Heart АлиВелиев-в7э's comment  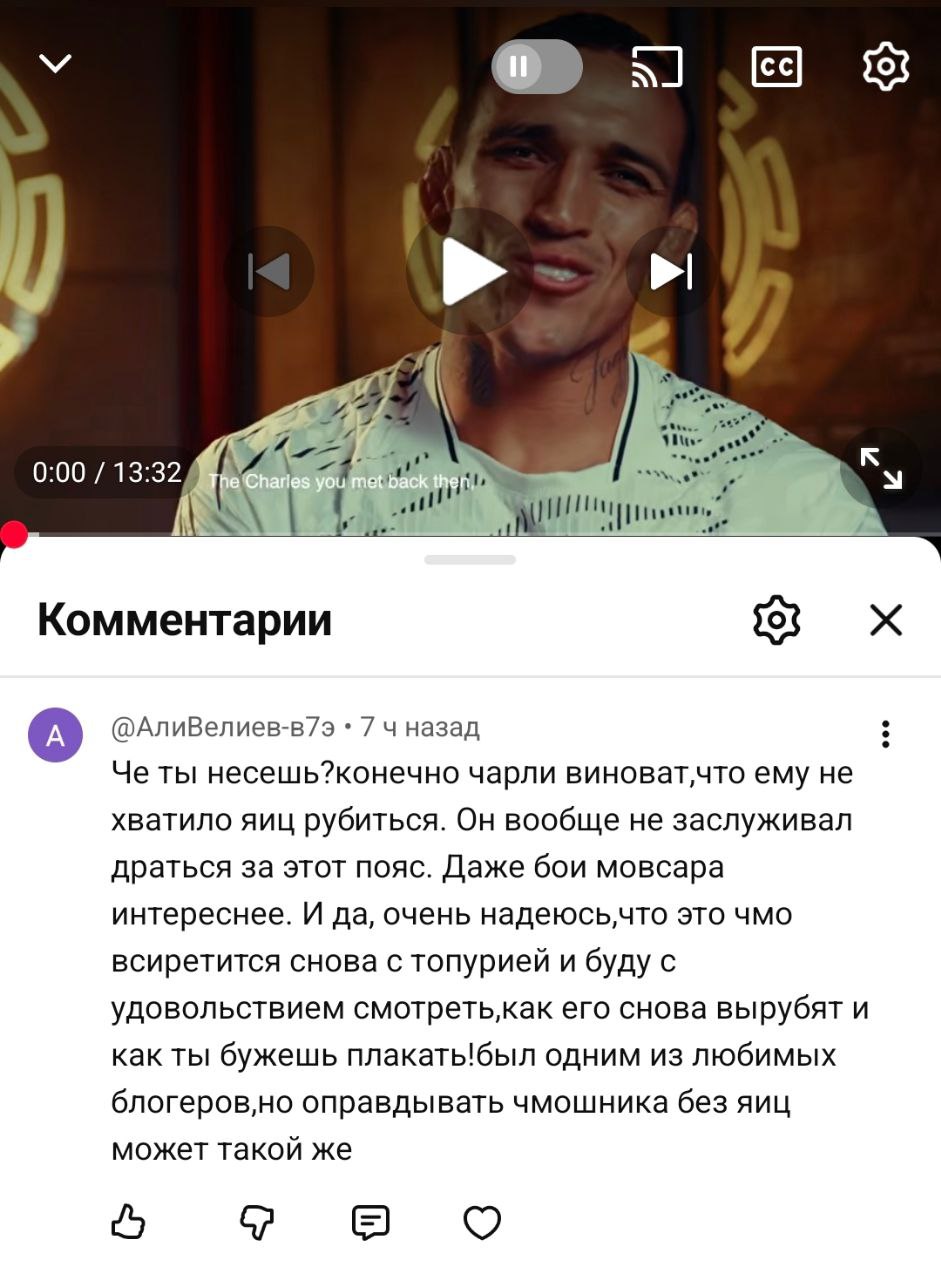tap(483, 1221)
